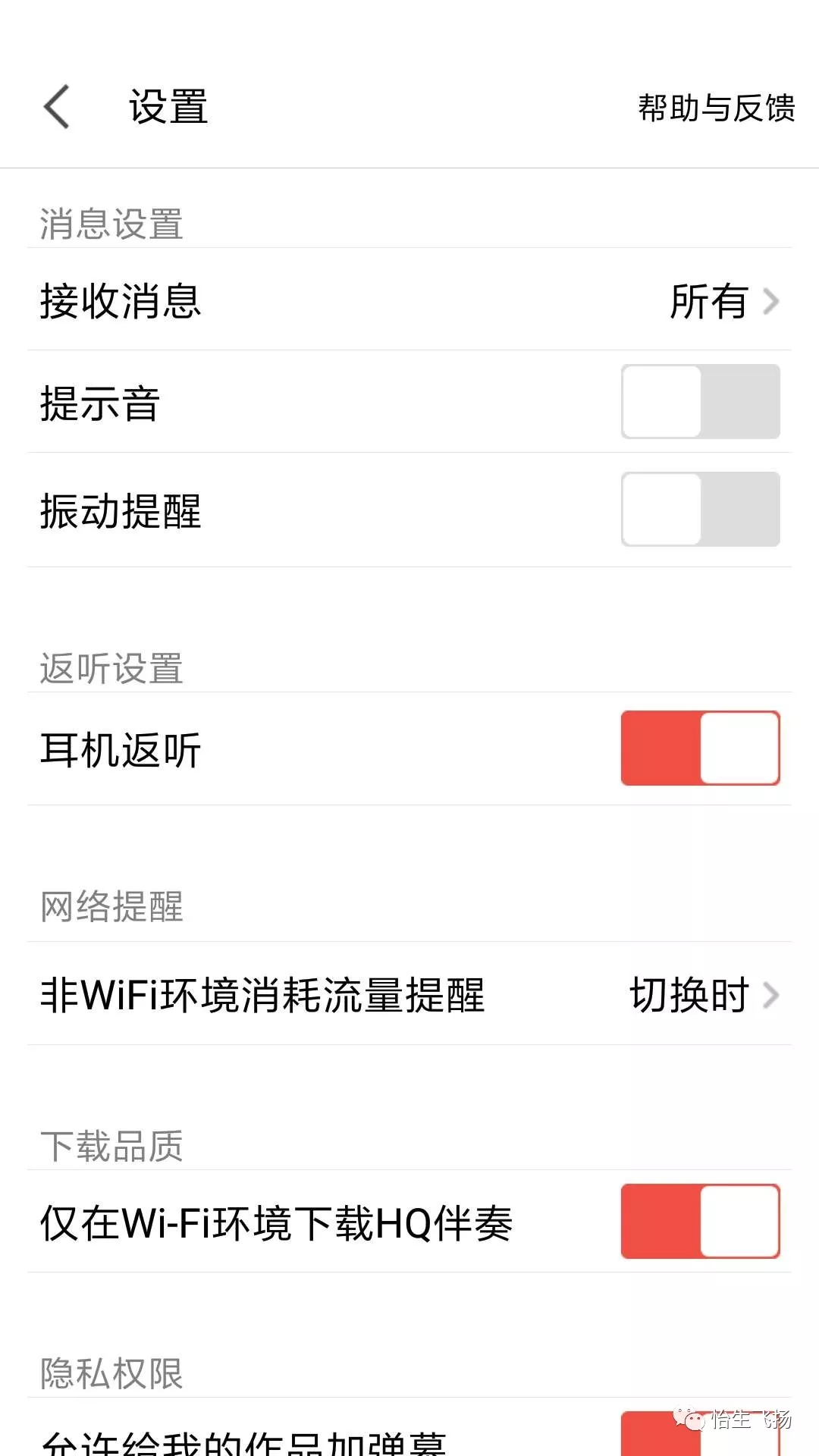
Task: Open 帮助与反馈
Action: pos(716,108)
